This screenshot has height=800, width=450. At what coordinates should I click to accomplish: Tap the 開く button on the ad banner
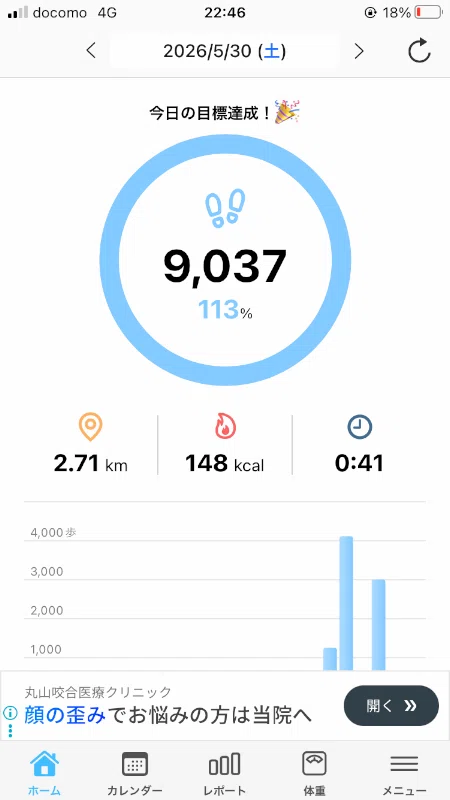391,706
